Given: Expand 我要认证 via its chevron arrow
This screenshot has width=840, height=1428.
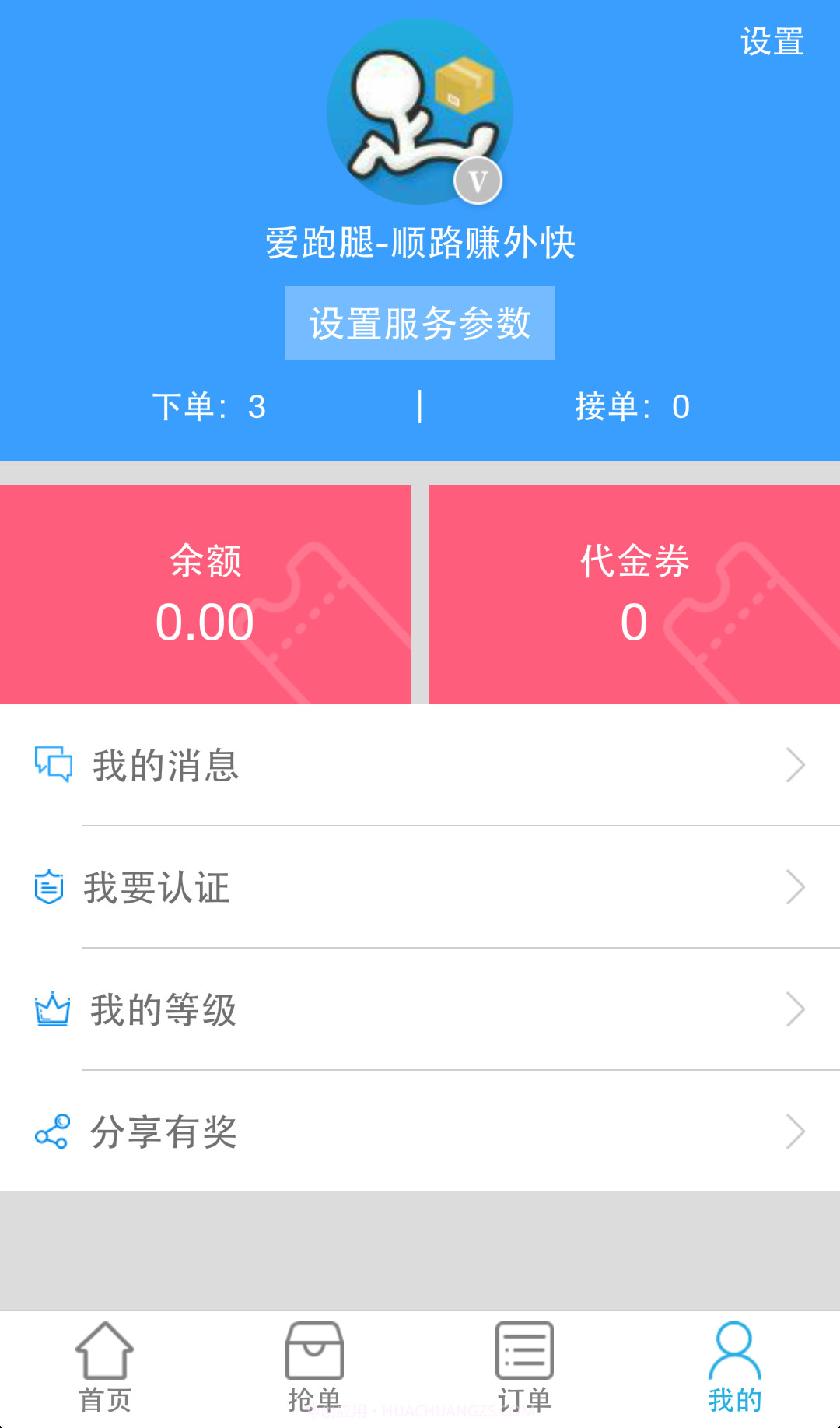Looking at the screenshot, I should pyautogui.click(x=797, y=886).
